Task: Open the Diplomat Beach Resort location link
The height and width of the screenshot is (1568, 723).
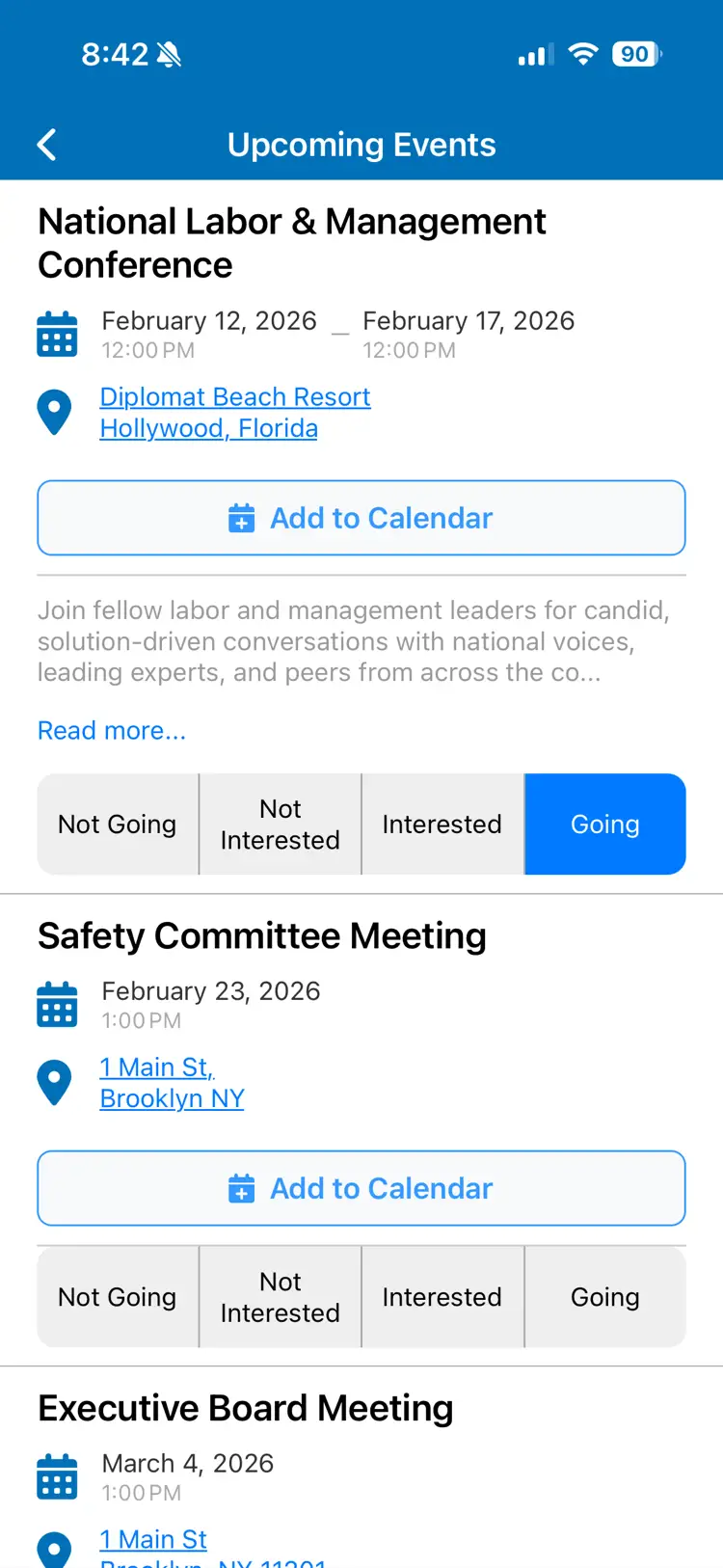Action: 234,396
